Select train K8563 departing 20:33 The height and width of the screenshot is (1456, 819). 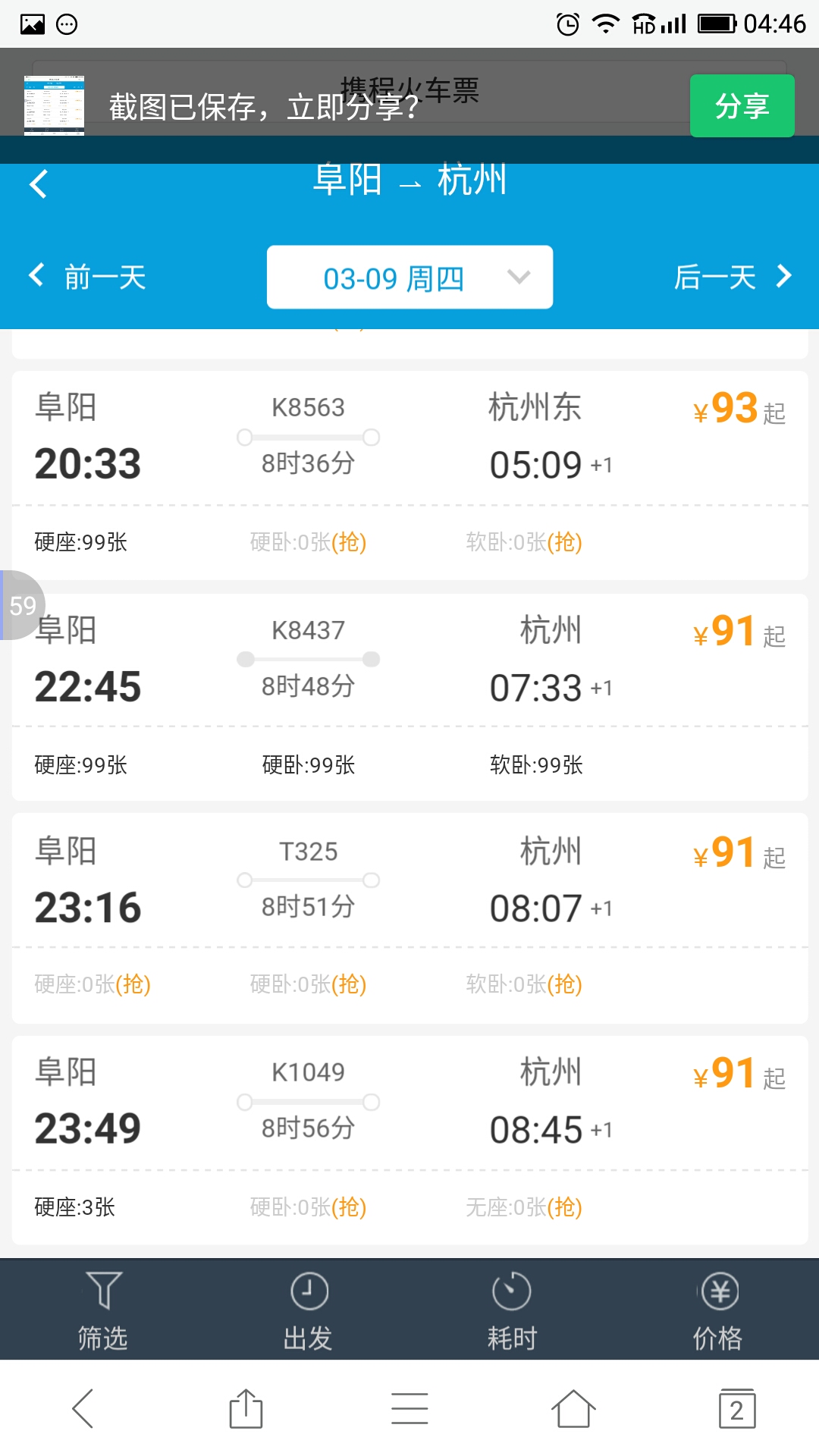409,475
